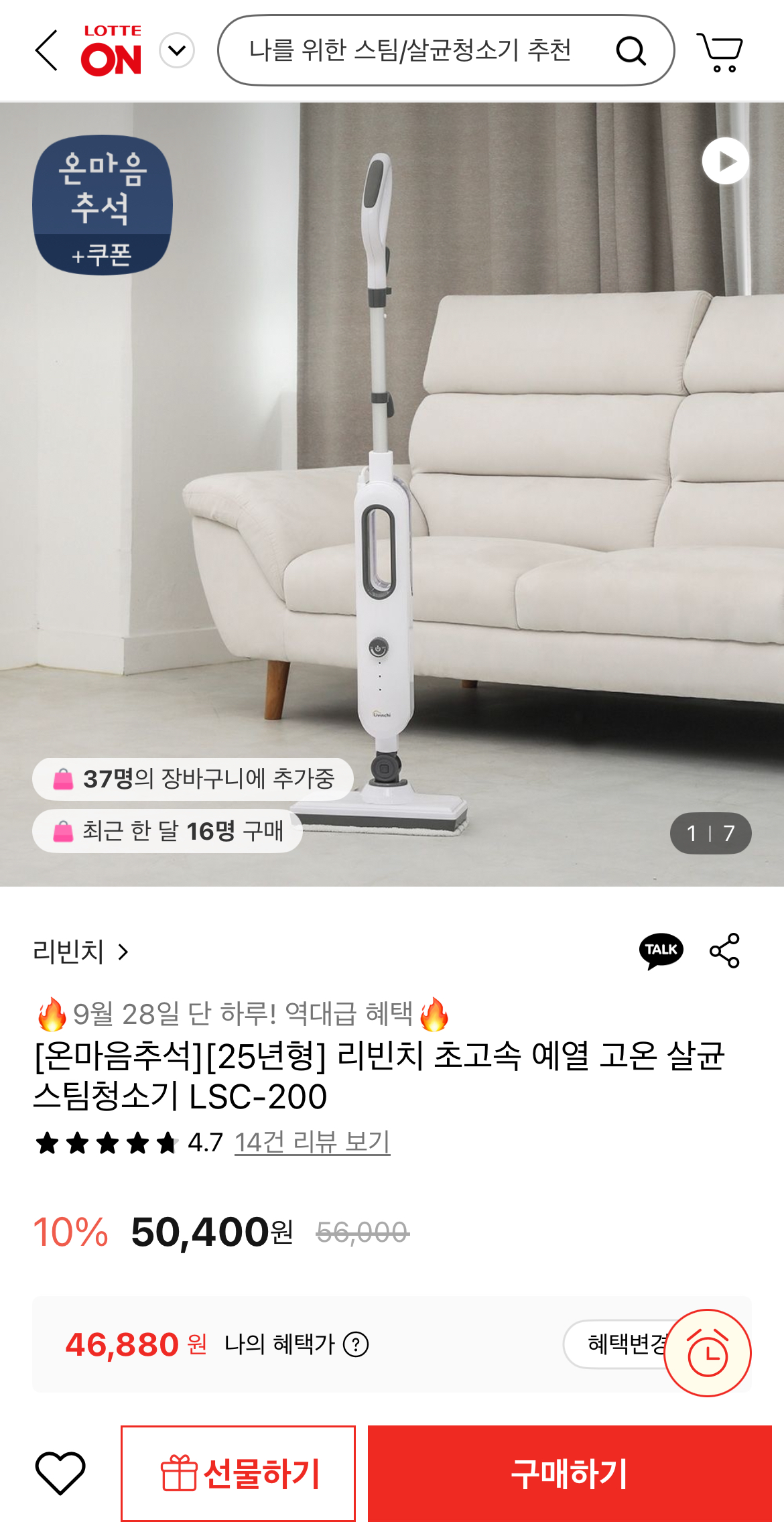This screenshot has height=1534, width=784.
Task: Open the LOTTE ON home logo
Action: tap(111, 51)
